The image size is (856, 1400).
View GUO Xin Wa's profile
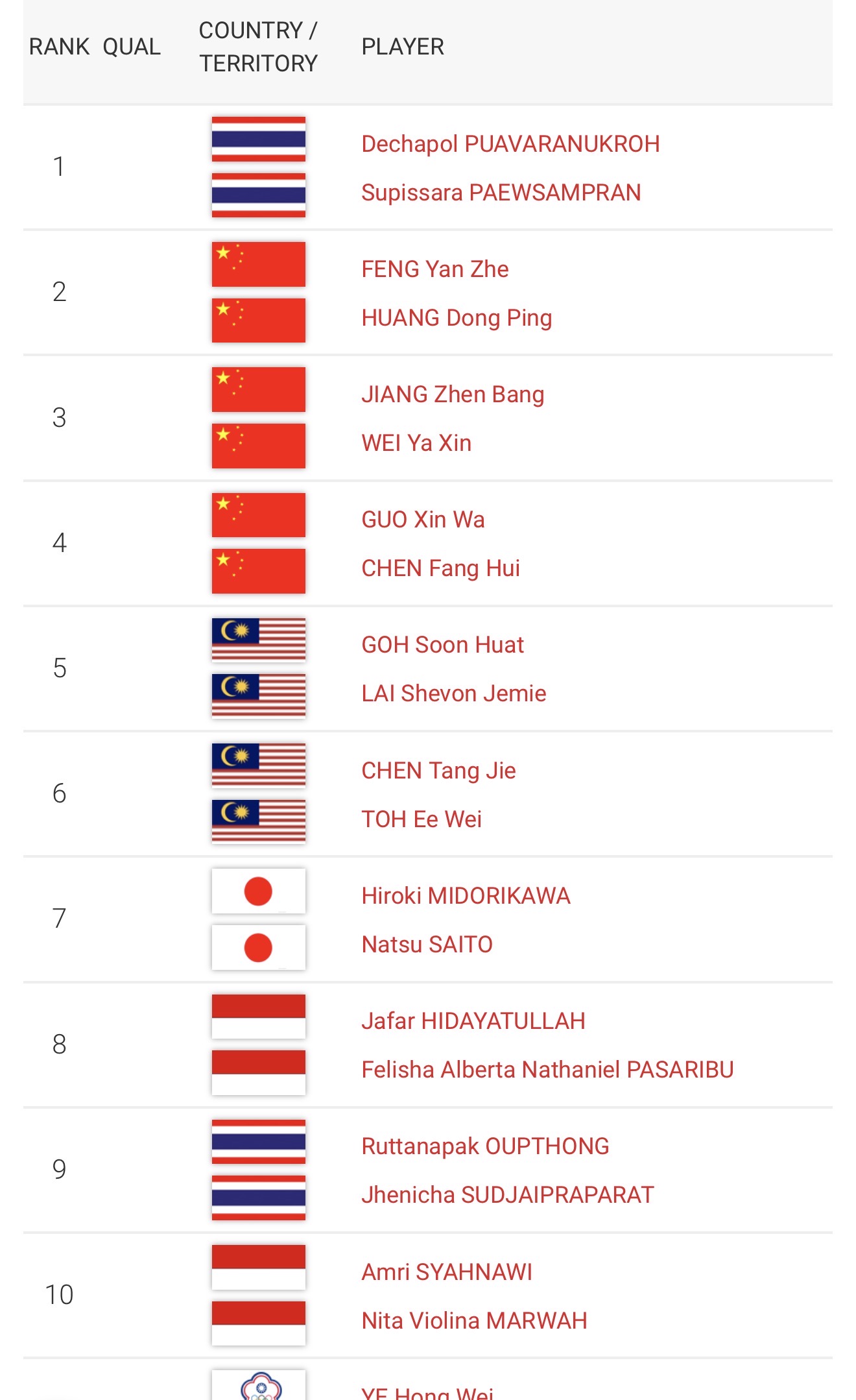point(422,520)
